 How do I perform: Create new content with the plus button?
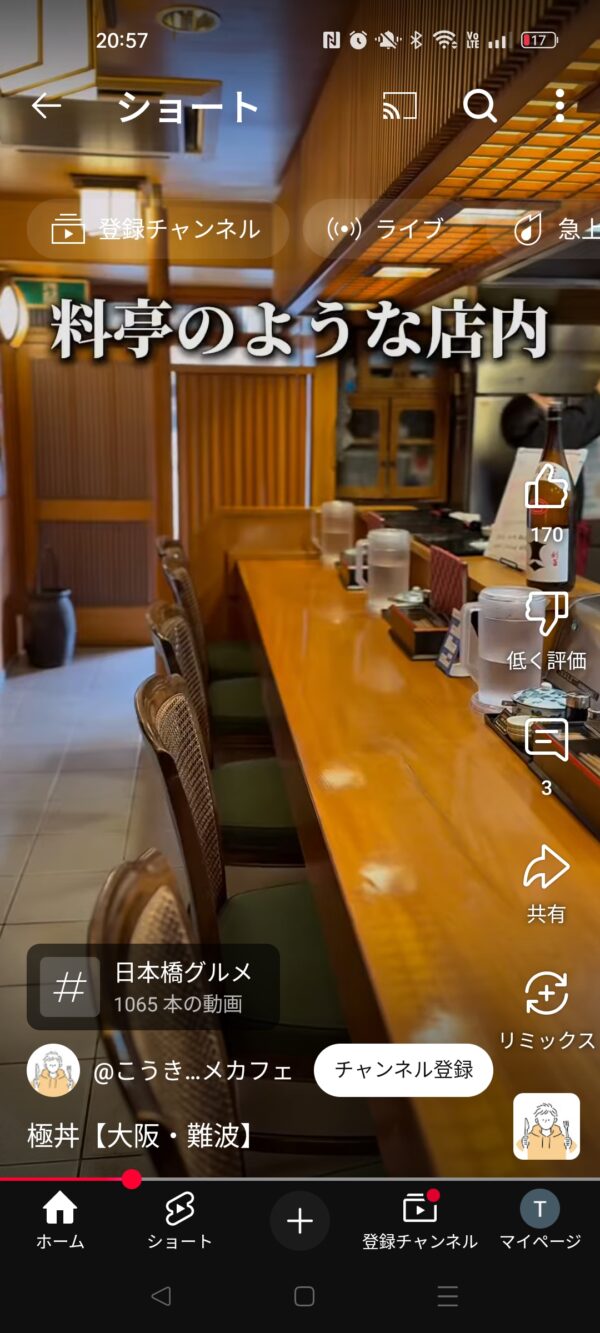point(300,1221)
